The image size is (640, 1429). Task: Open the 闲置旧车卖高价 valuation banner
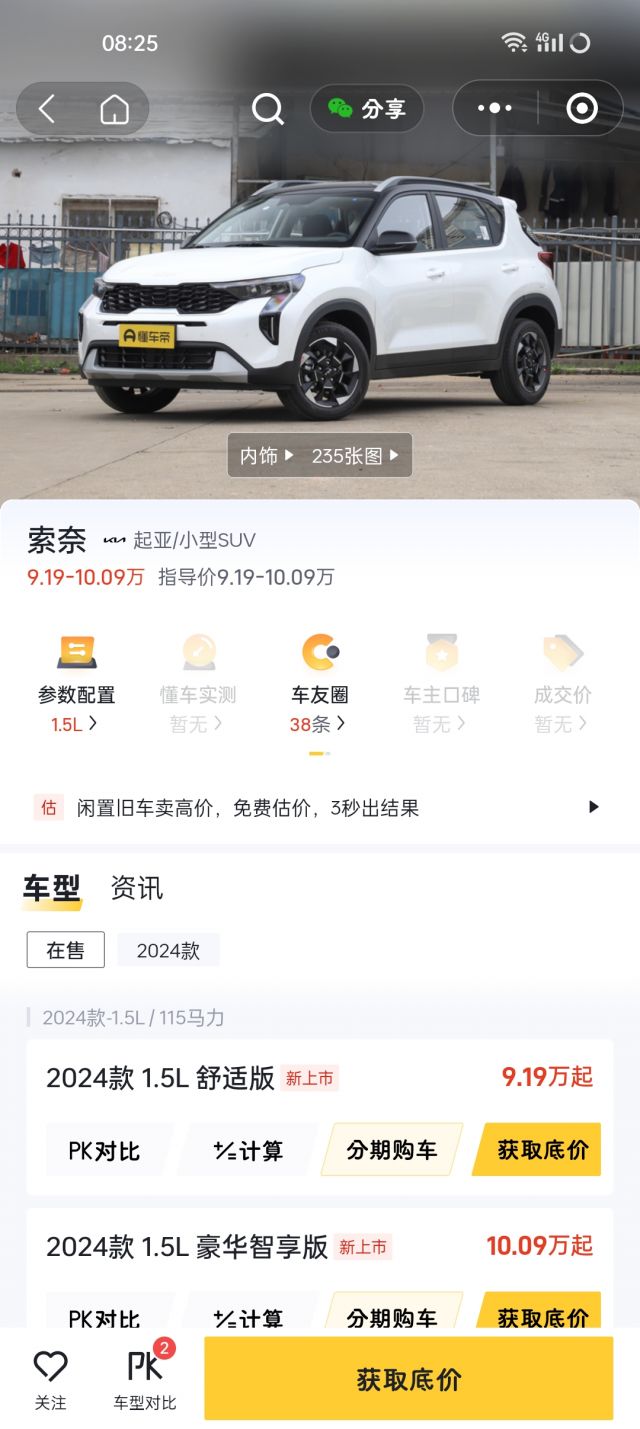(x=320, y=808)
